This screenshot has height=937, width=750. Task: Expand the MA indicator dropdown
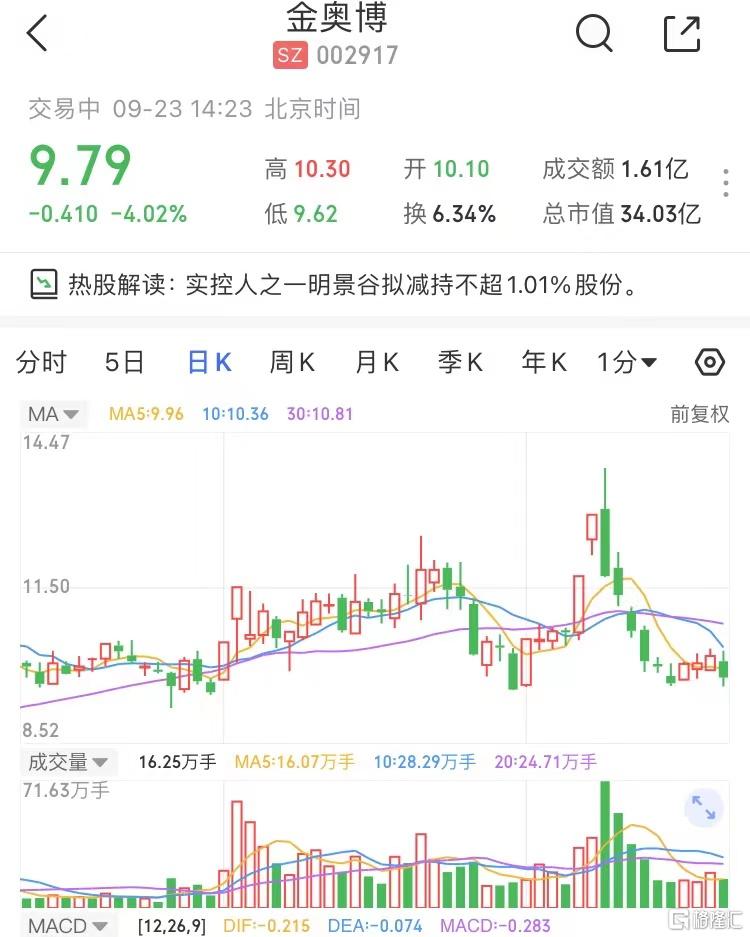pos(55,414)
